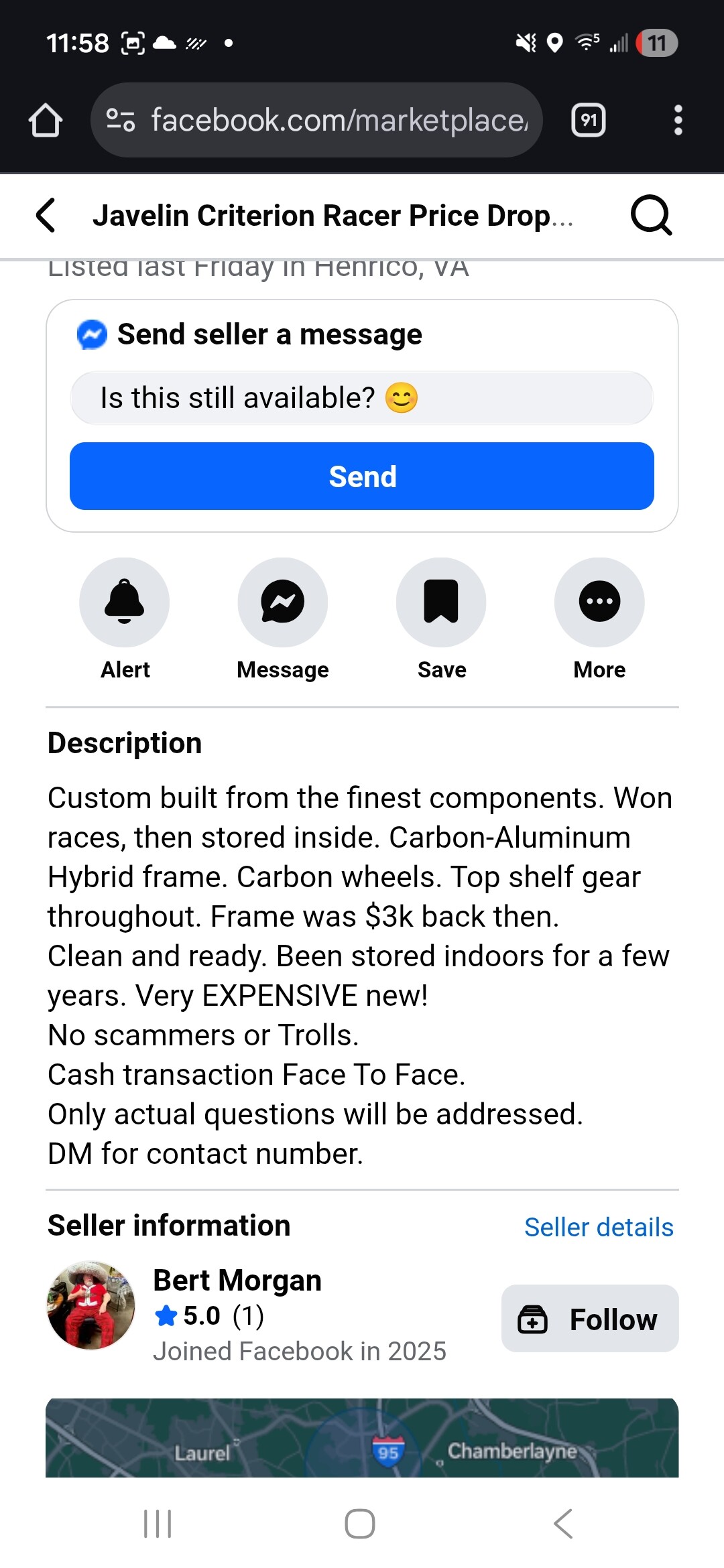This screenshot has width=724, height=1568.
Task: Set an alert with the bell
Action: pyautogui.click(x=125, y=602)
